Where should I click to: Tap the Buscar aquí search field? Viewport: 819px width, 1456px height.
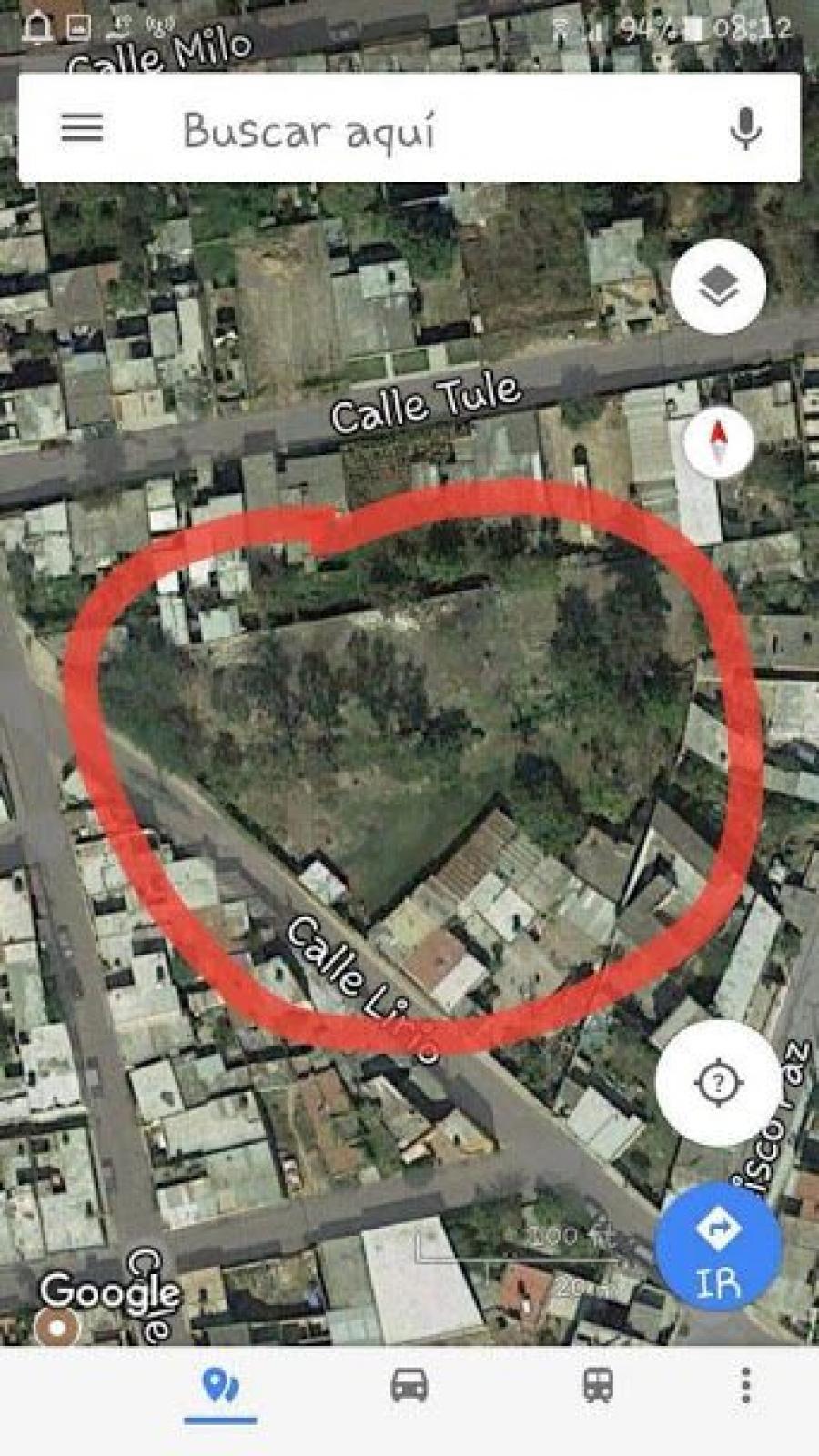coord(409,127)
